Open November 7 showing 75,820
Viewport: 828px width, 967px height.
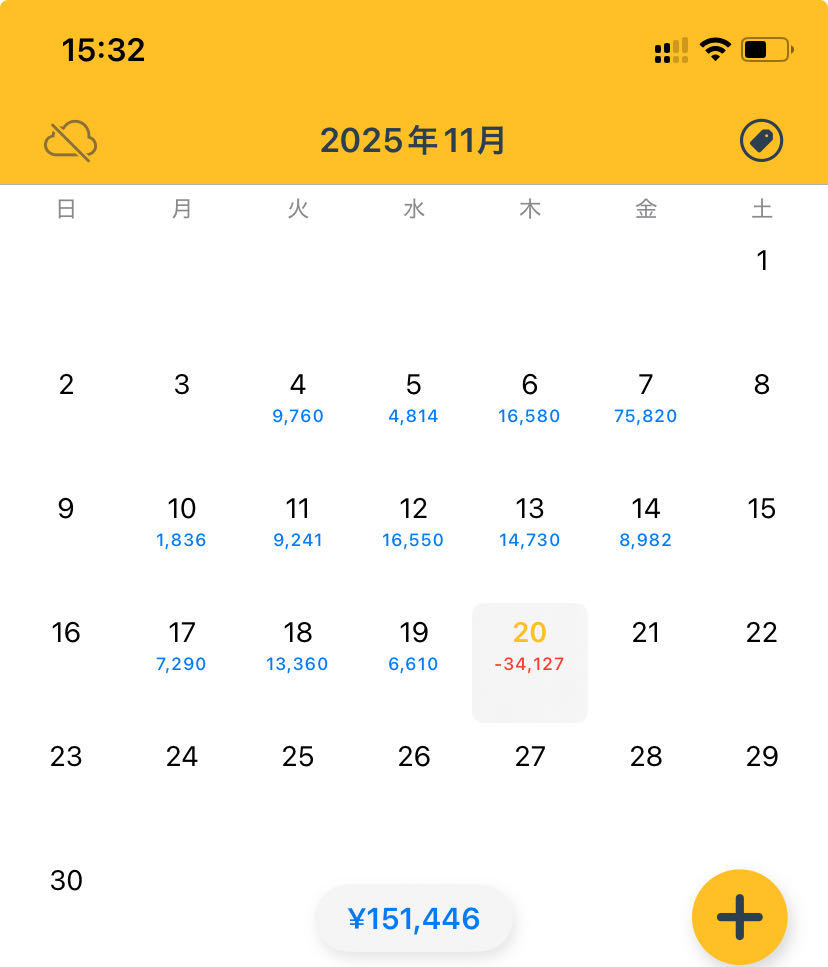pos(646,398)
